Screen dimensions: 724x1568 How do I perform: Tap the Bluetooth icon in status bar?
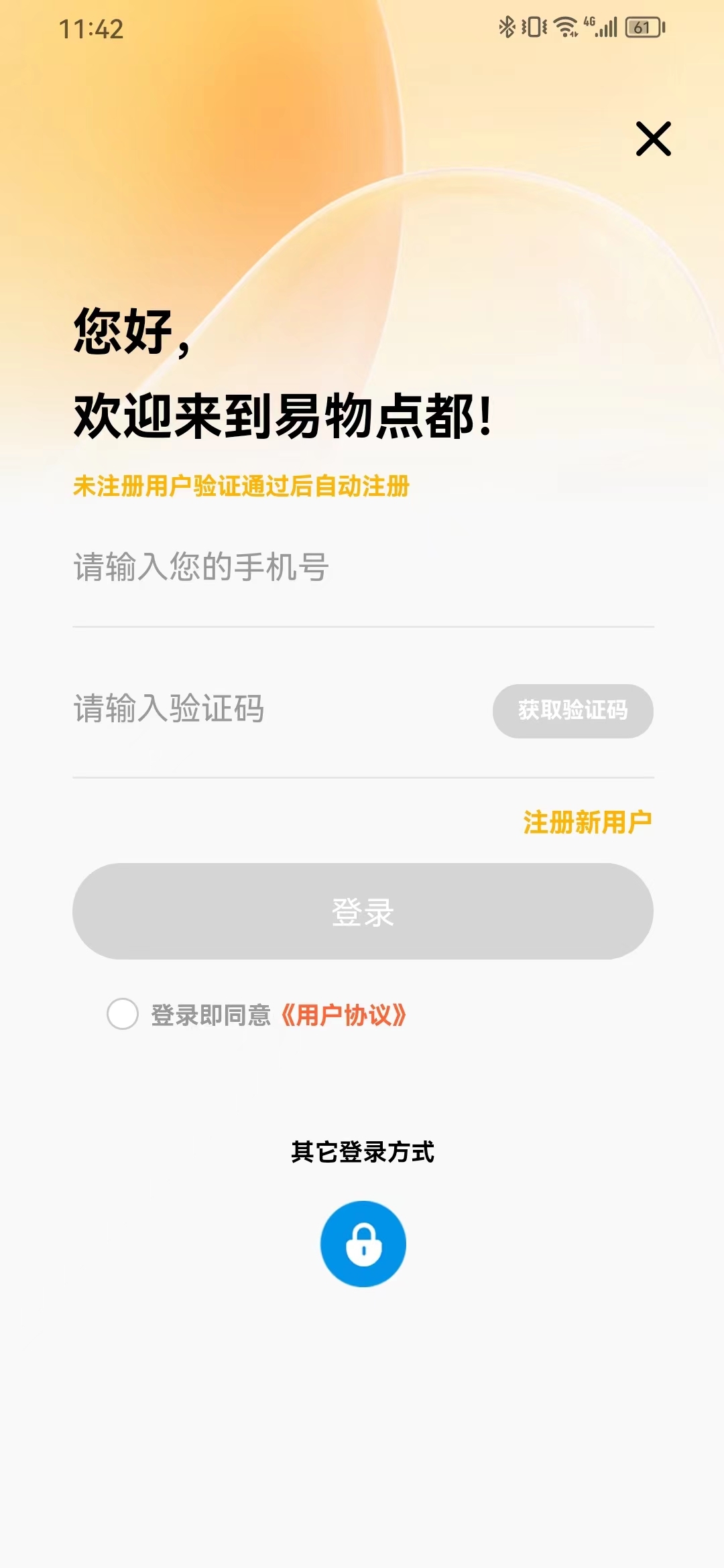(x=507, y=25)
